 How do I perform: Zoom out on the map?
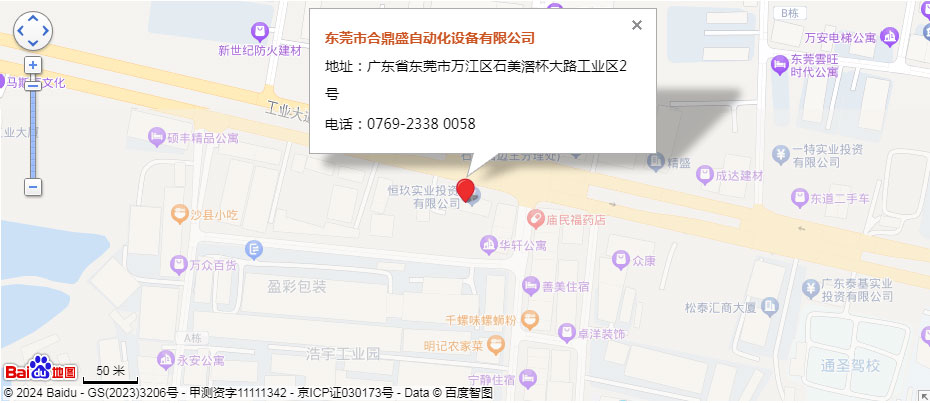coord(33,187)
